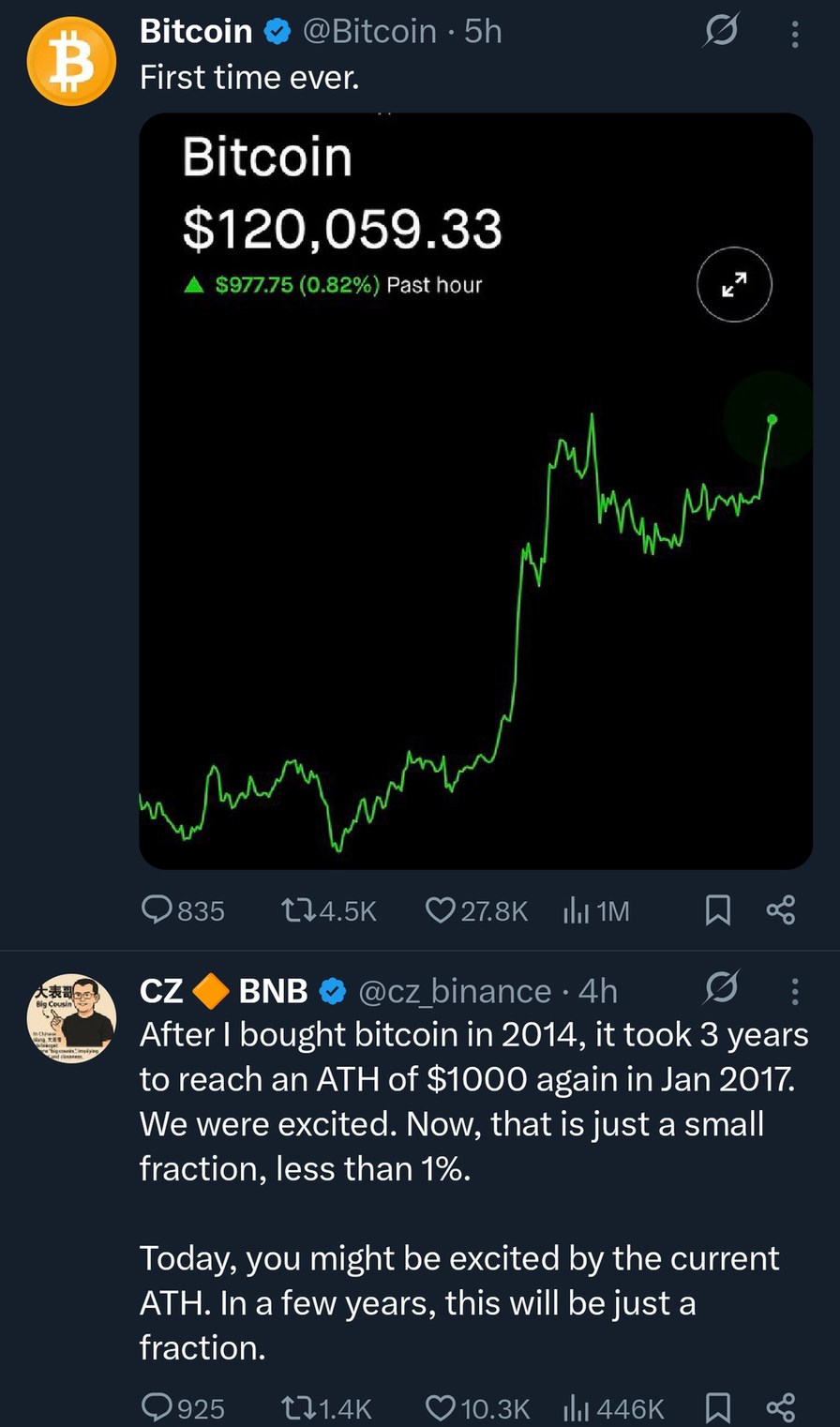Bookmark Bitcoin's tweet
This screenshot has height=1427, width=840.
[x=717, y=909]
